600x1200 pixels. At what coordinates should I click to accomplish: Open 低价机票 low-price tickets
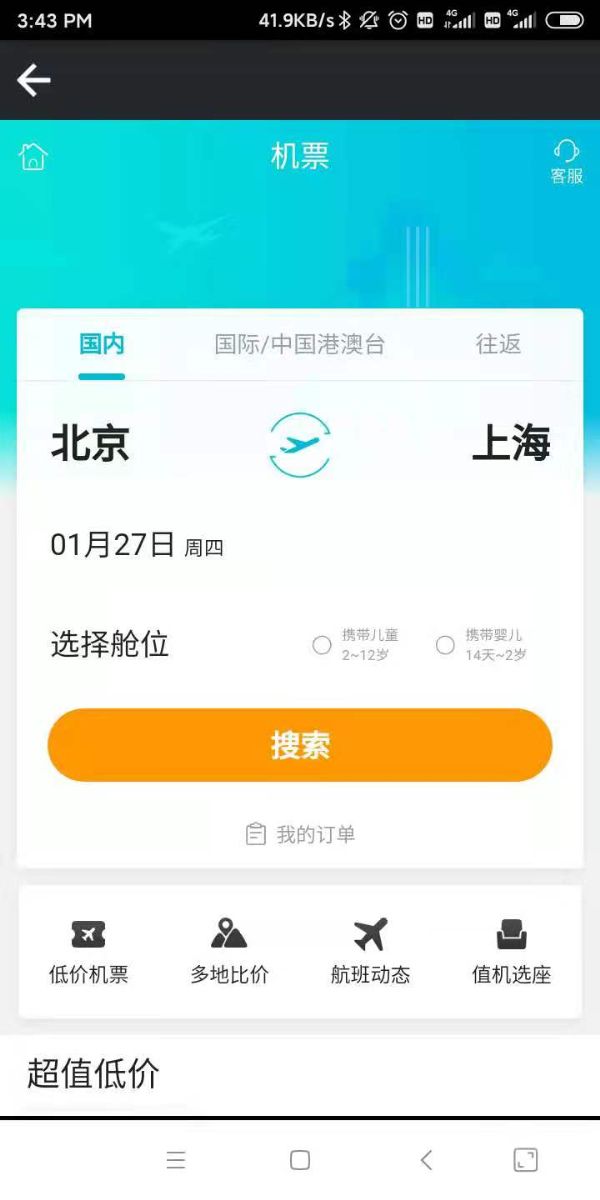point(89,951)
